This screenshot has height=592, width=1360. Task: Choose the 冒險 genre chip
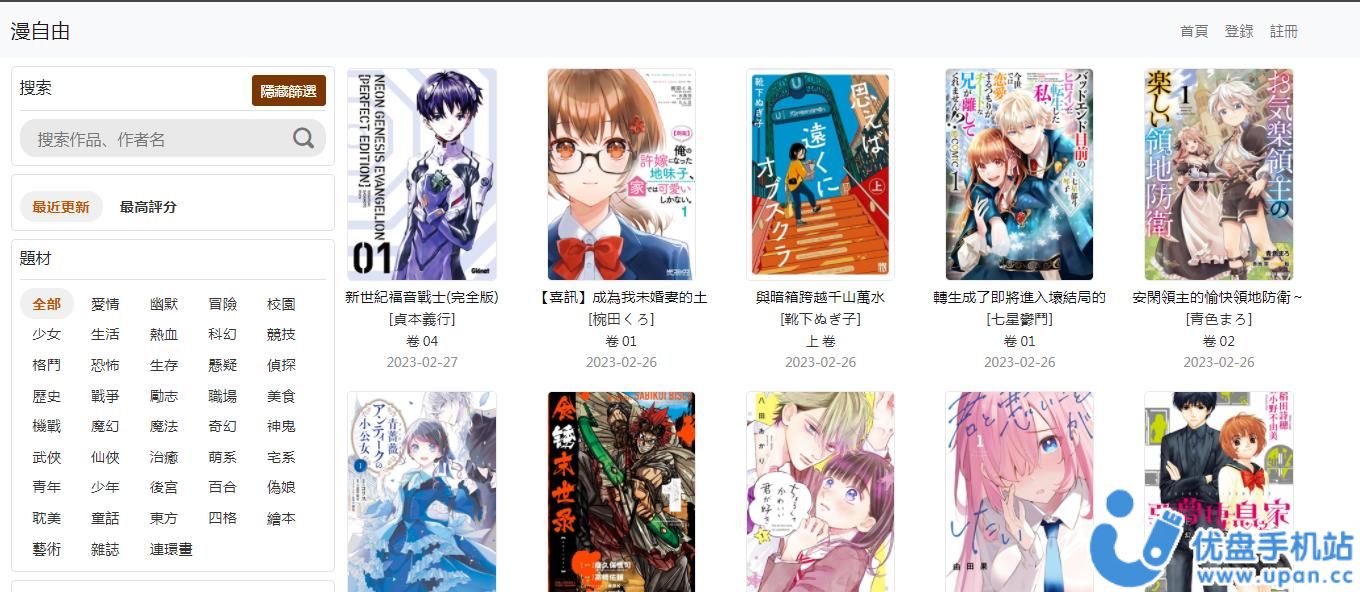click(x=222, y=304)
